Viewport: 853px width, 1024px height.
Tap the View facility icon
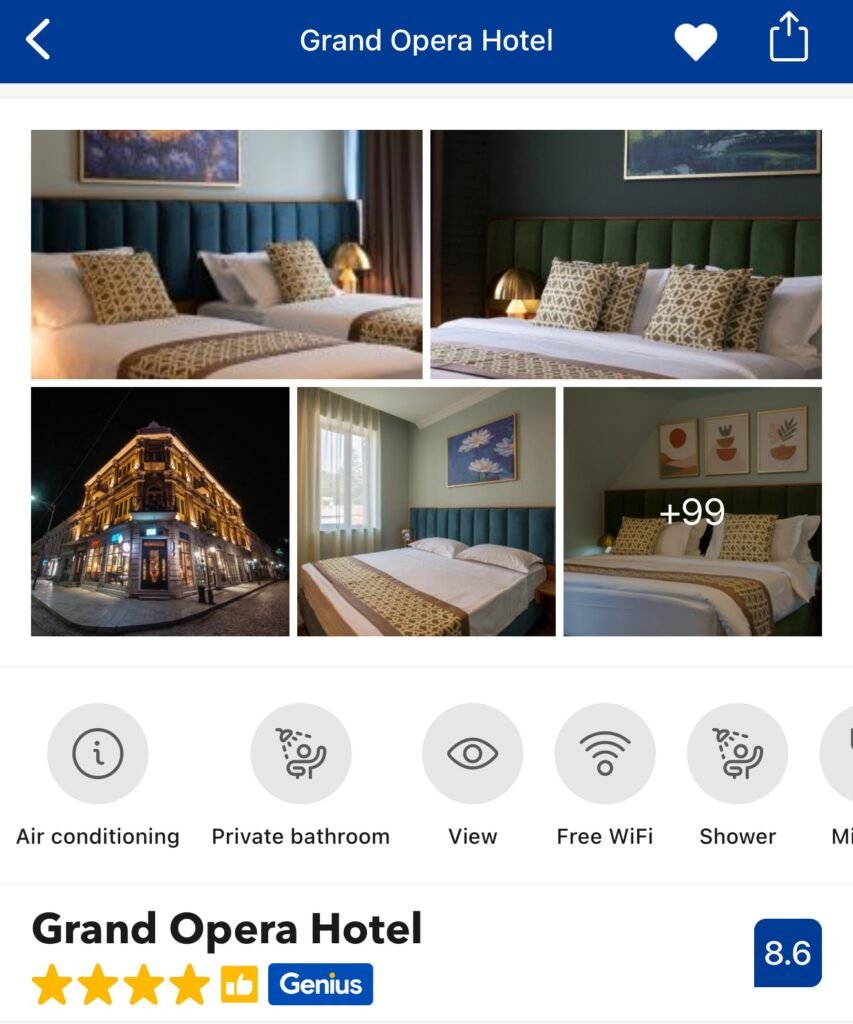pos(472,754)
